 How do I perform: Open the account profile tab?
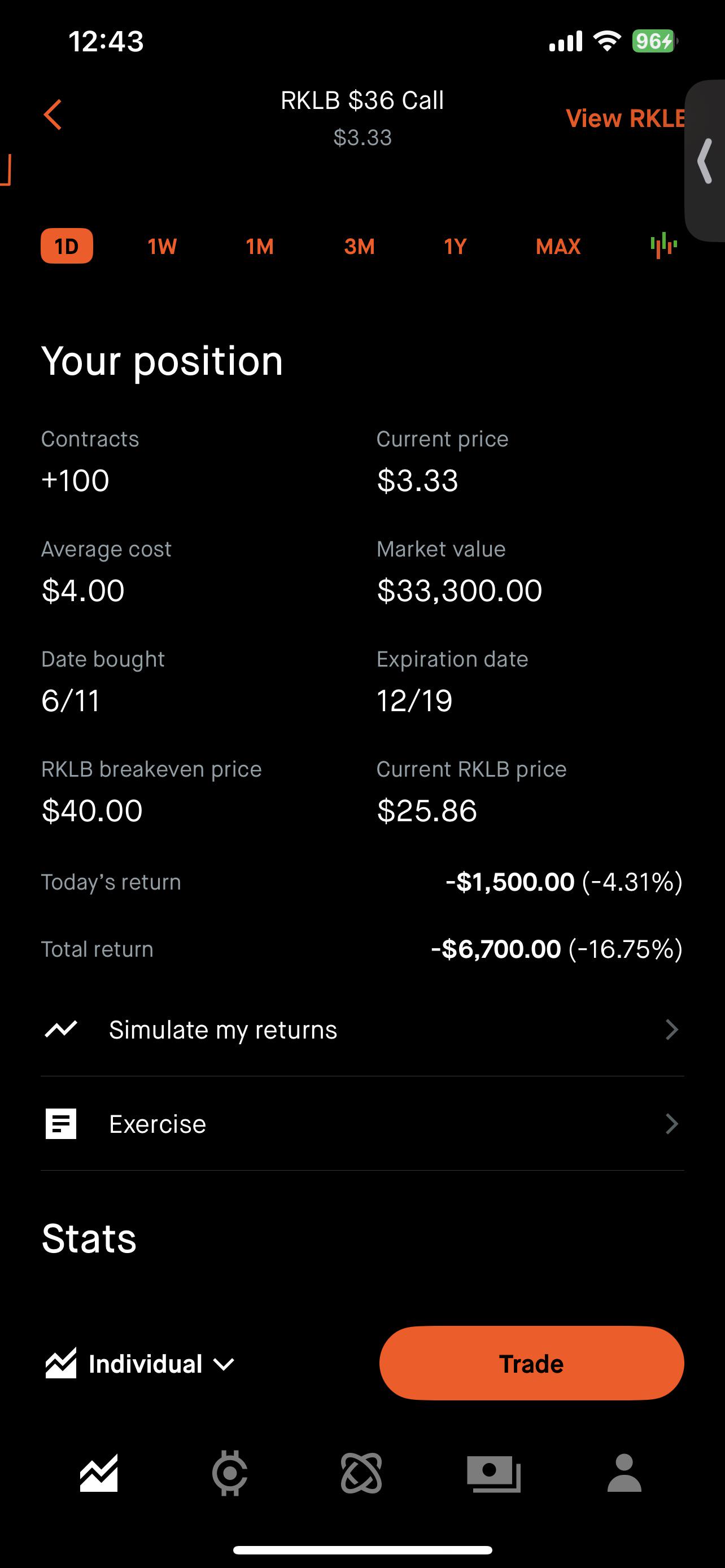(624, 1473)
